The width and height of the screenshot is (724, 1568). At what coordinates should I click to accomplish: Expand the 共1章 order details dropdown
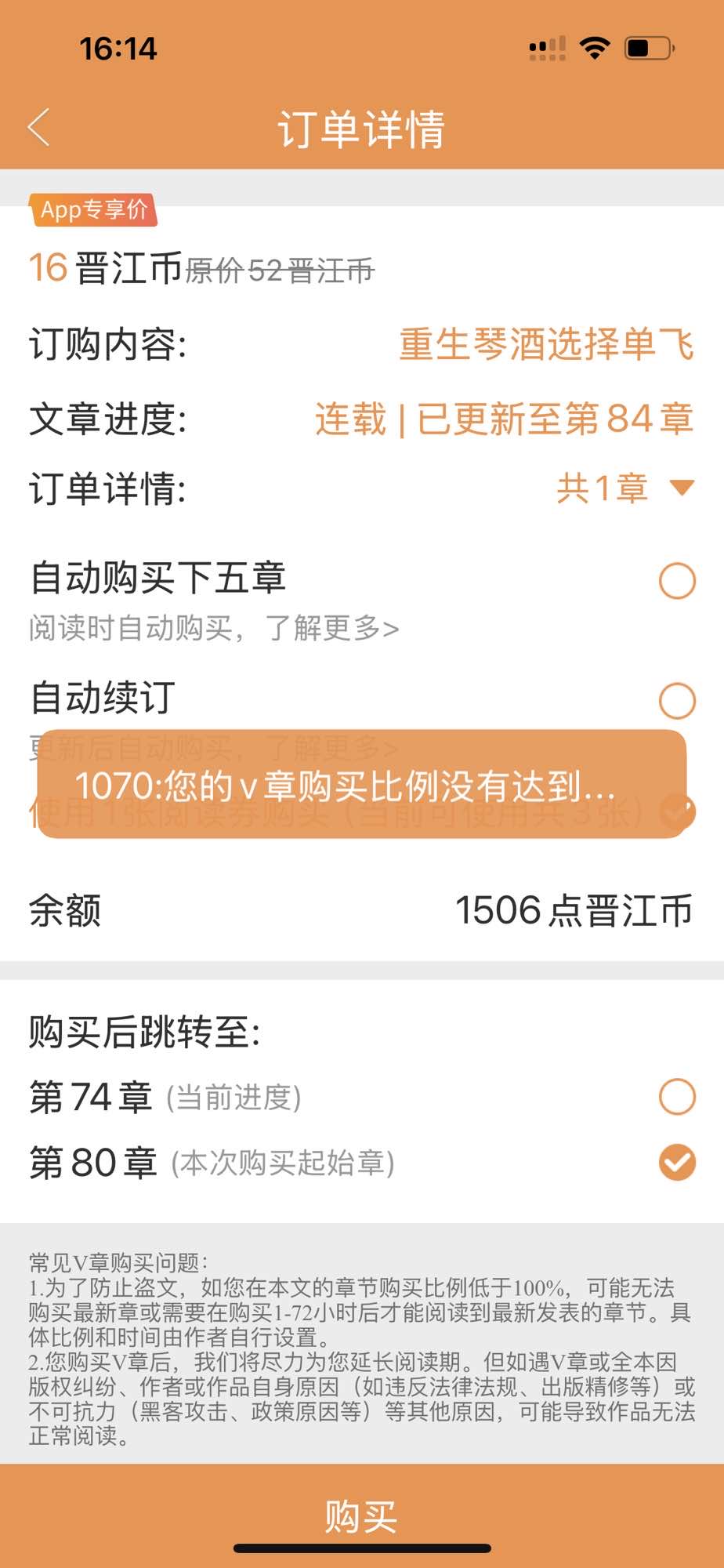(682, 488)
